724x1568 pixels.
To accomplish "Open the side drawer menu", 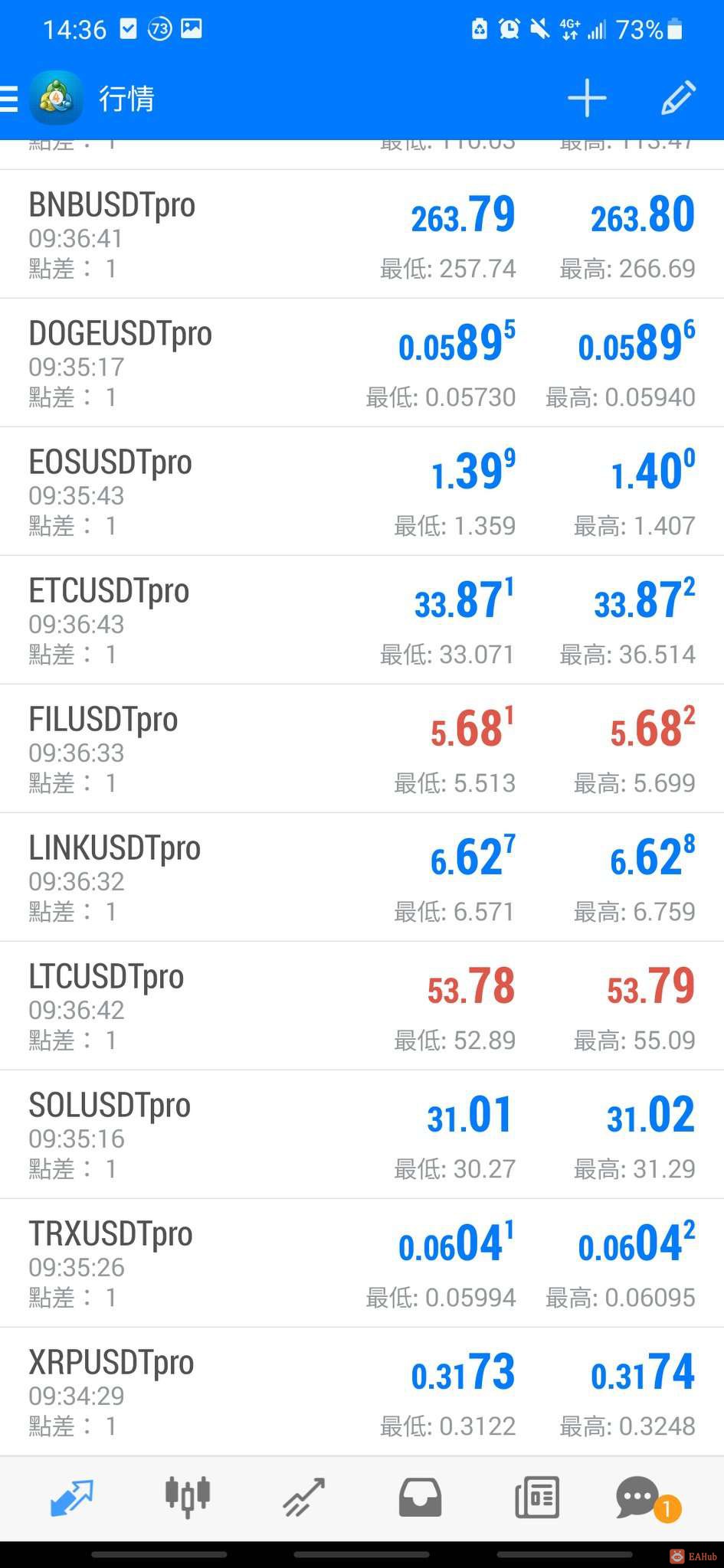I will coord(9,100).
